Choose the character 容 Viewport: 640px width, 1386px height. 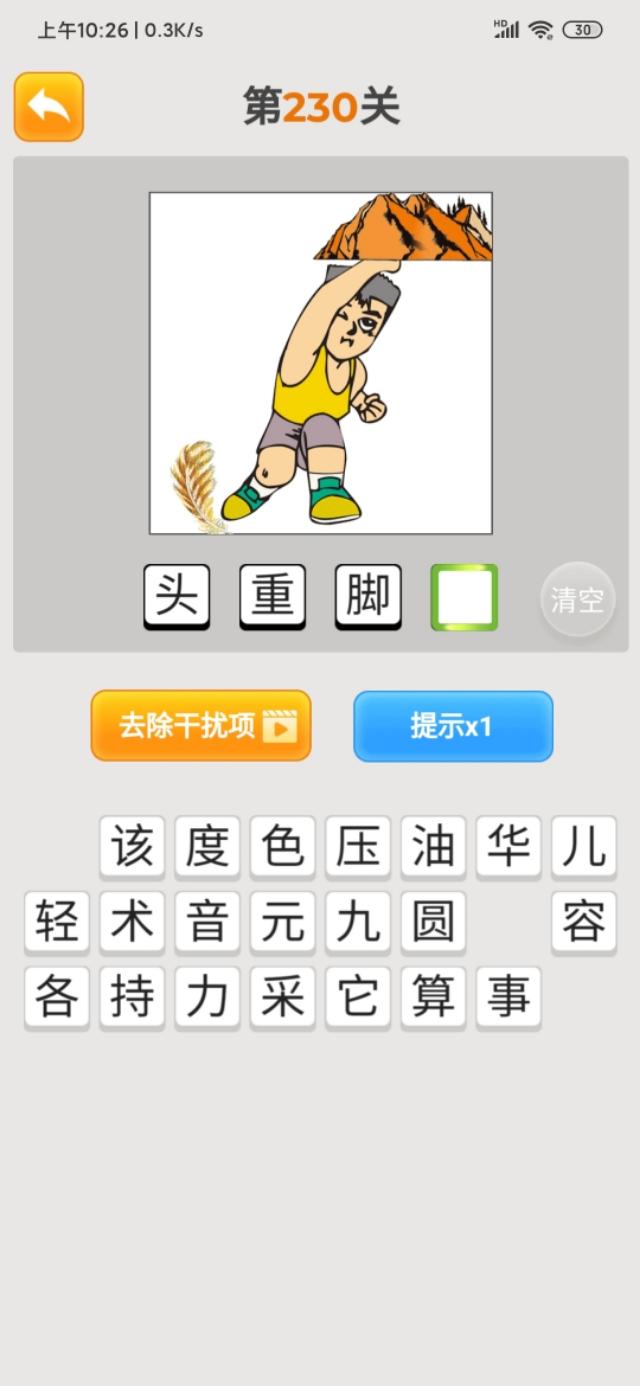[x=584, y=923]
